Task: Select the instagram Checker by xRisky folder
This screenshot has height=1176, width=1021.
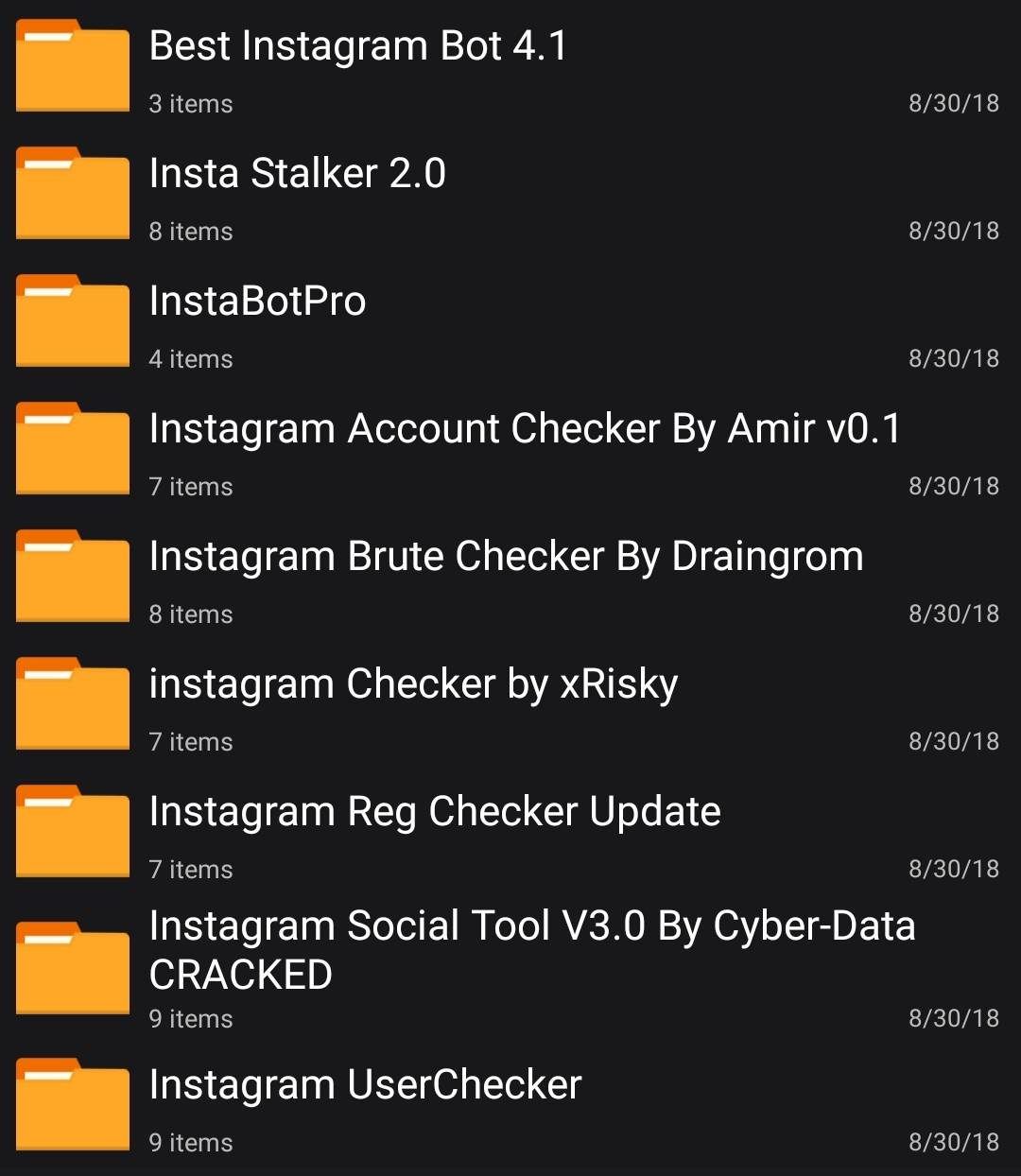Action: tap(413, 685)
